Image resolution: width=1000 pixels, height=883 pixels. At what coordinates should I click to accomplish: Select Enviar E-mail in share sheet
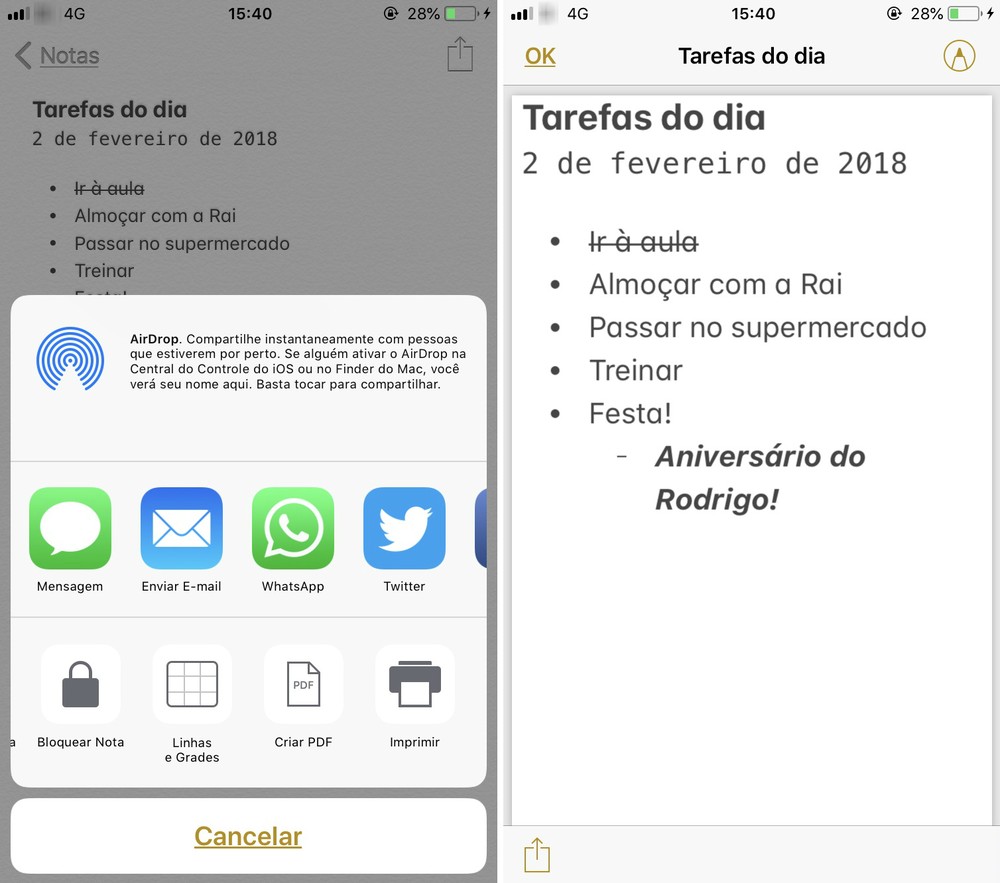181,528
